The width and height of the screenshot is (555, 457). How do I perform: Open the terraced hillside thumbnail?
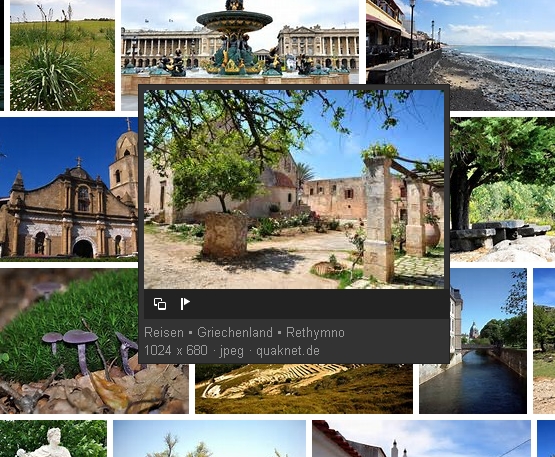[x=304, y=389]
